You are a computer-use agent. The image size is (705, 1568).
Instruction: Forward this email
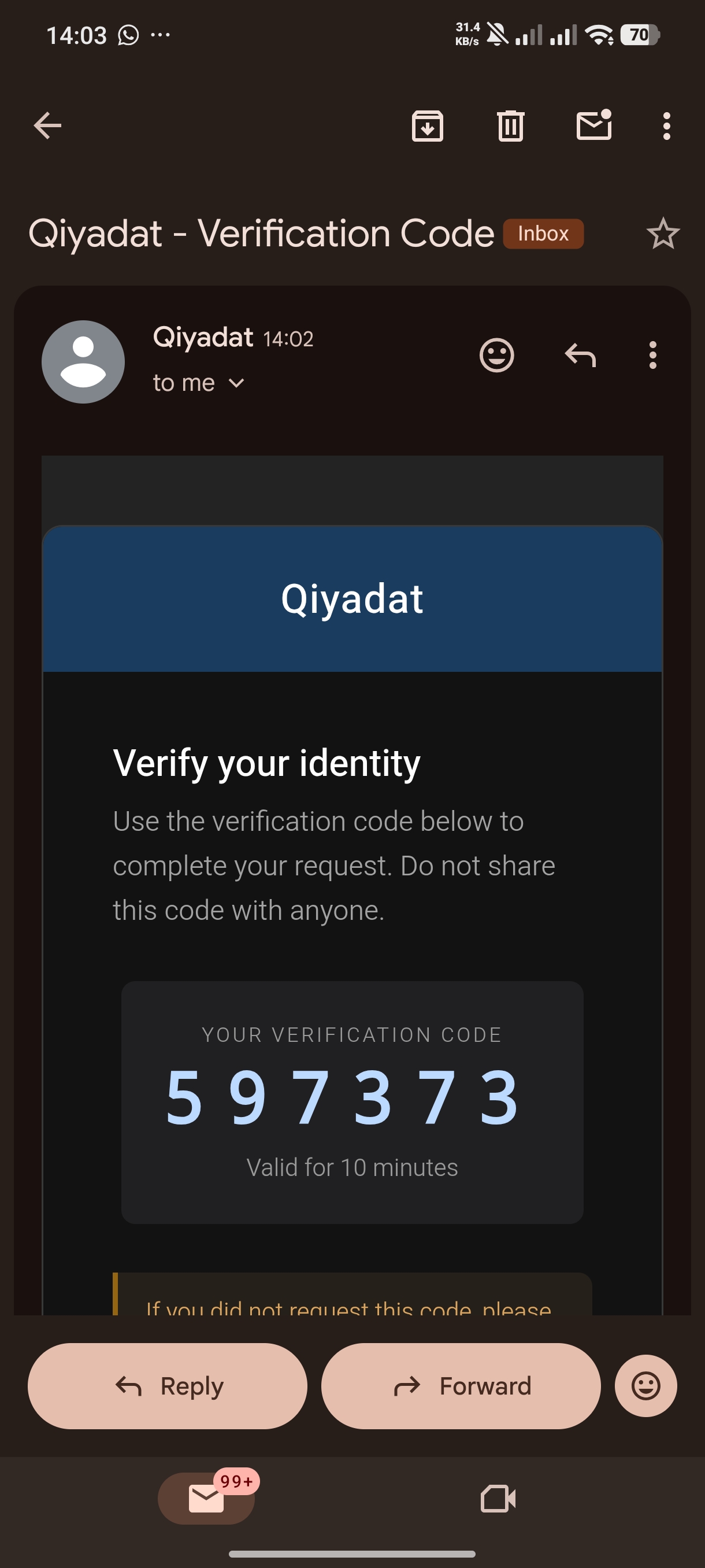(x=461, y=1386)
